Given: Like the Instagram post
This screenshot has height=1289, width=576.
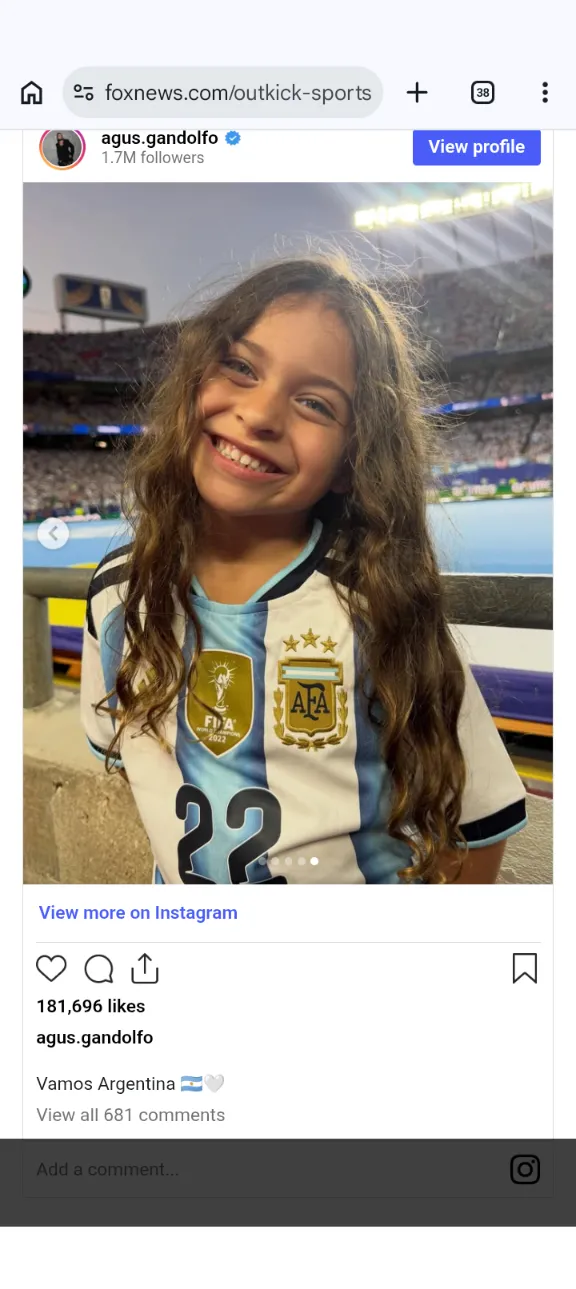Looking at the screenshot, I should [x=51, y=968].
